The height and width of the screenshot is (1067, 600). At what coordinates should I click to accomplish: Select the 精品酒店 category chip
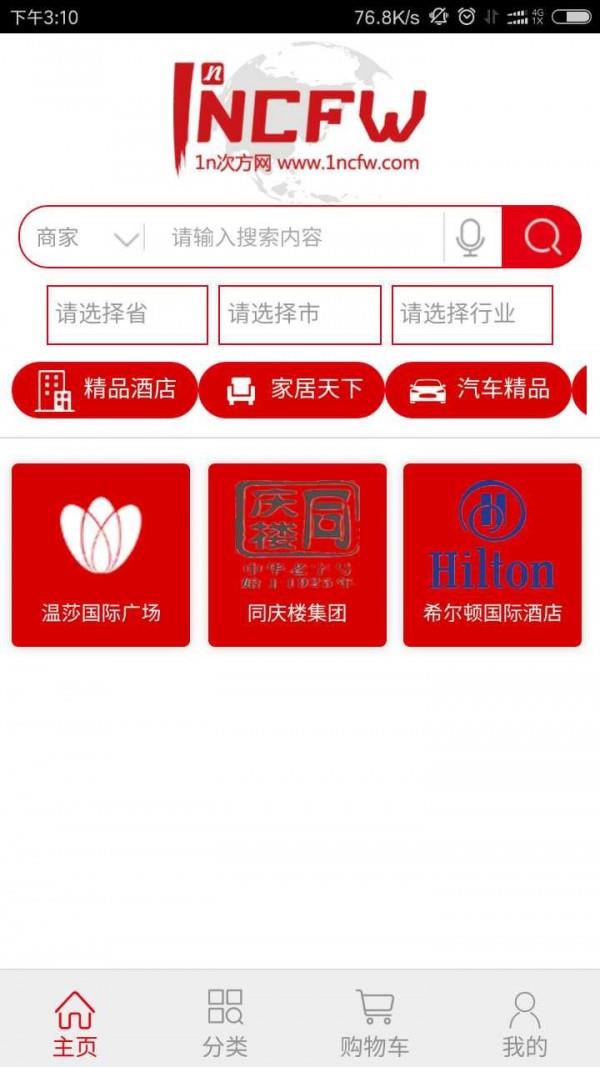coord(105,390)
